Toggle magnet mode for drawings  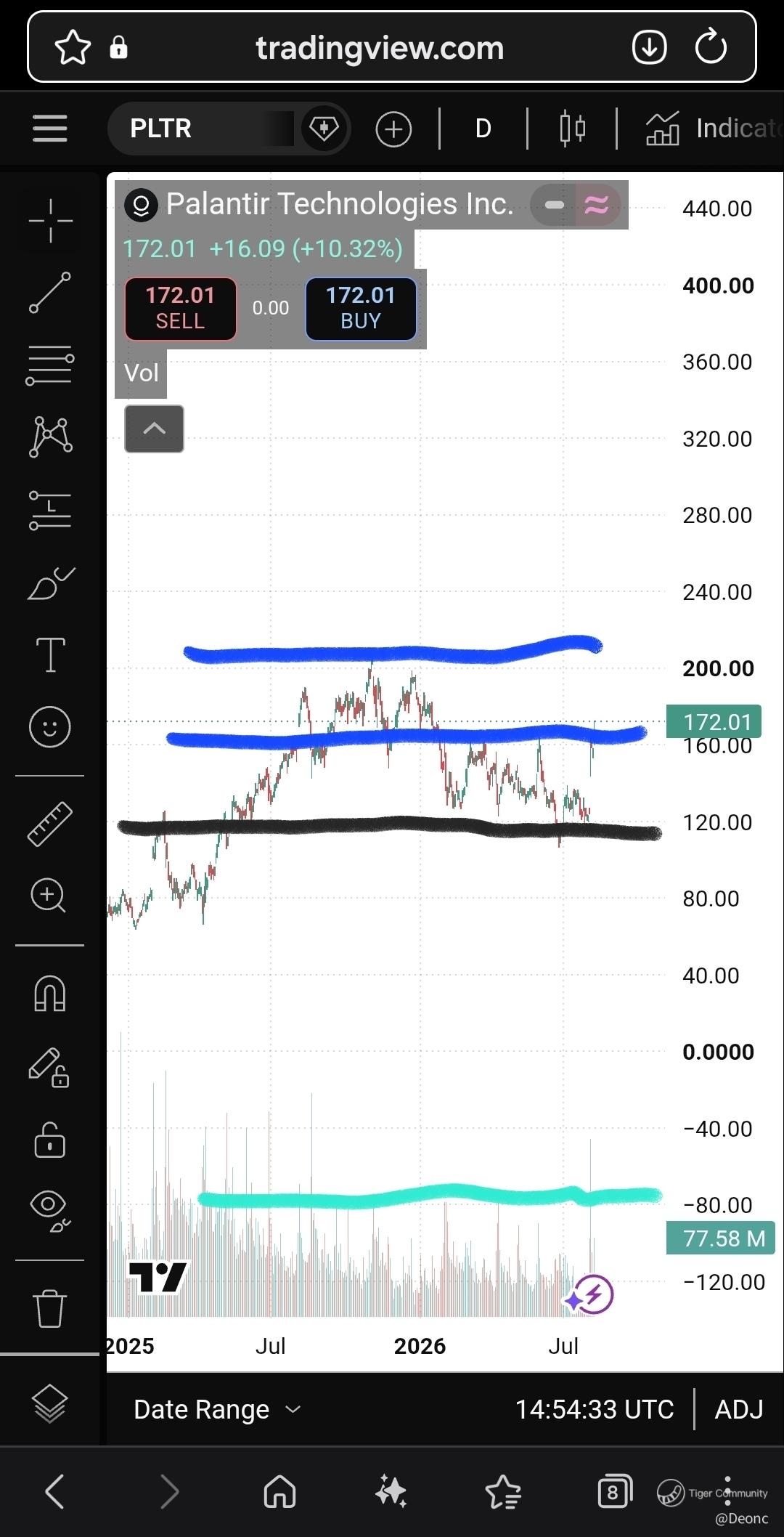[50, 993]
